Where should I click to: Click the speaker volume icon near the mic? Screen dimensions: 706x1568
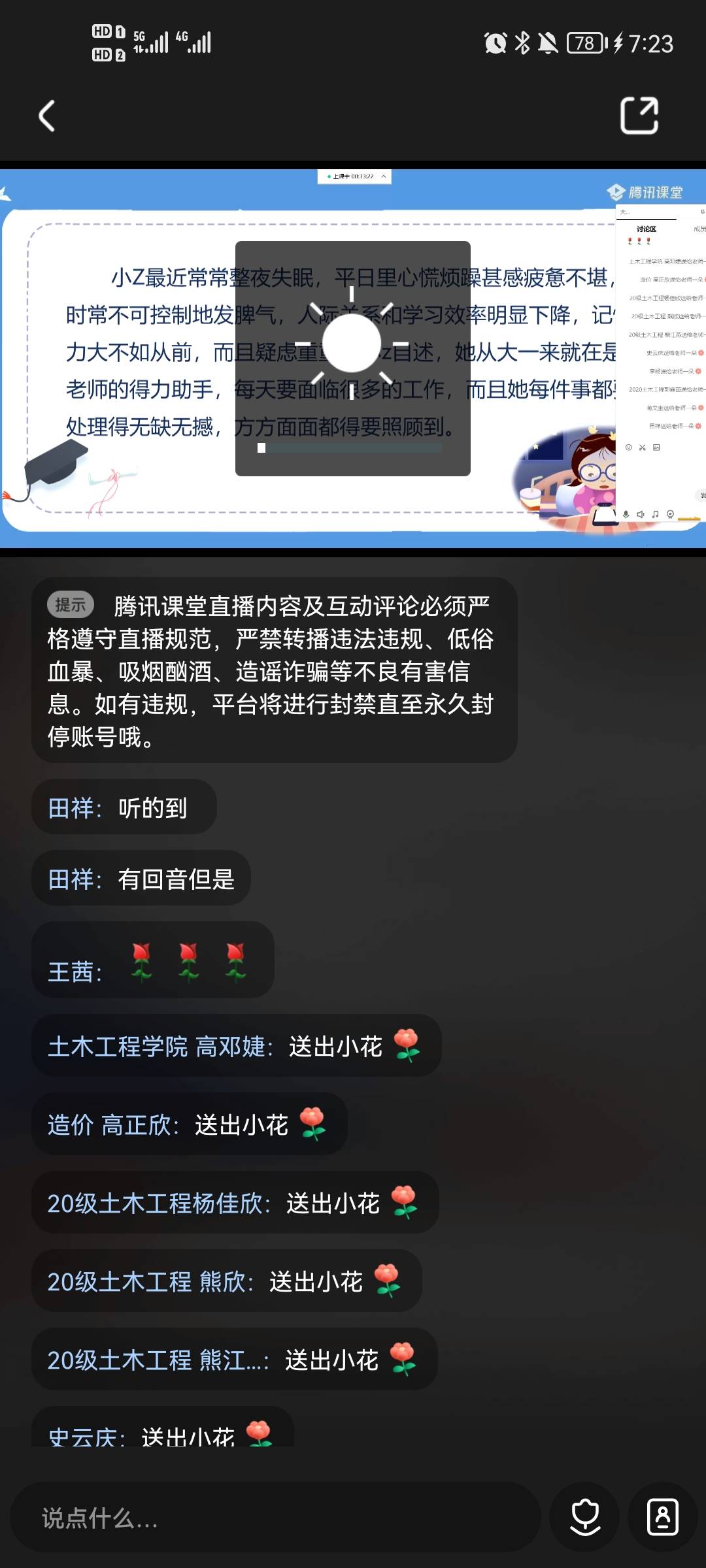tap(641, 514)
